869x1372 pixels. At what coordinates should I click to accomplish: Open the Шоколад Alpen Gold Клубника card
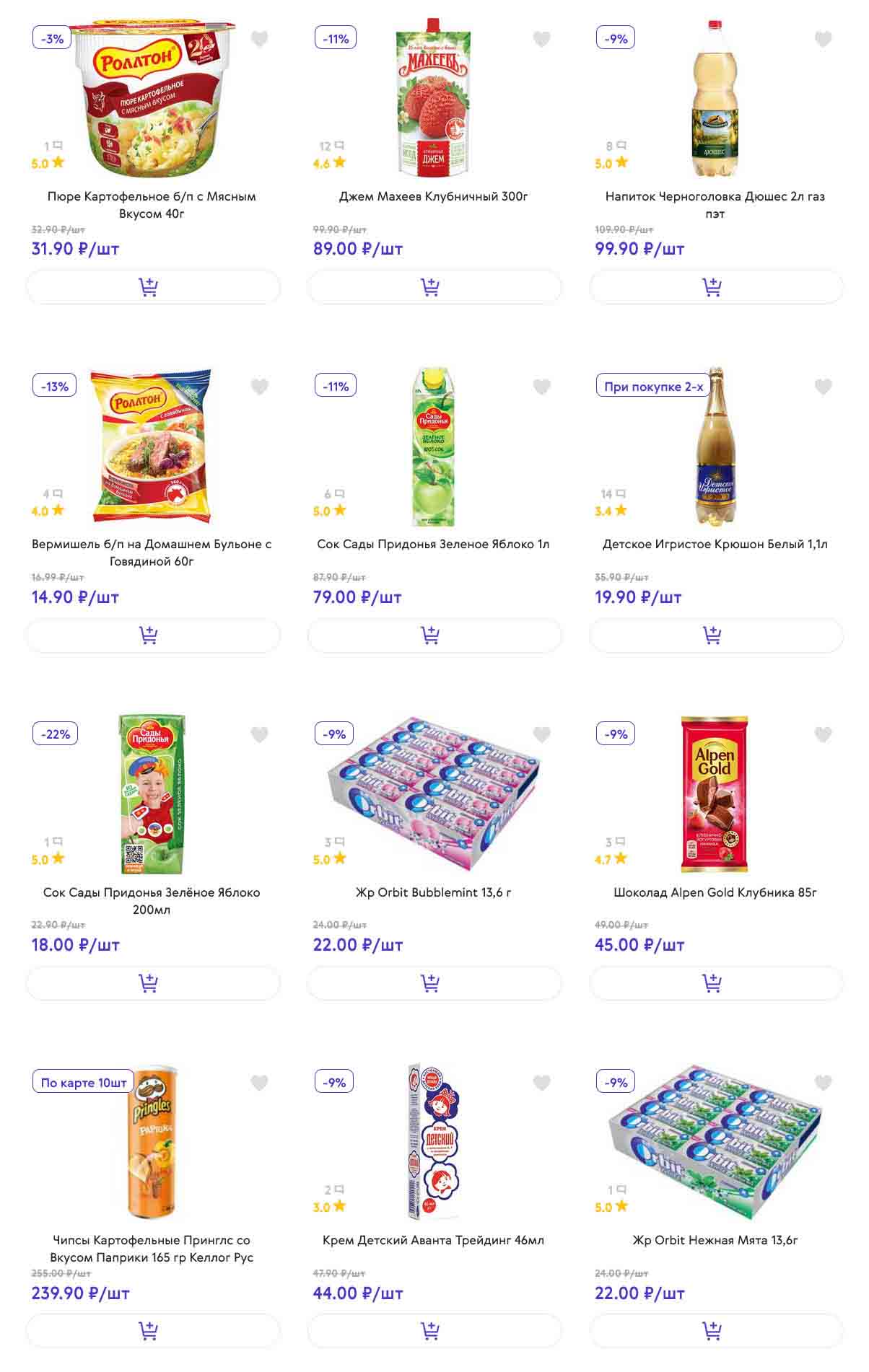(715, 892)
